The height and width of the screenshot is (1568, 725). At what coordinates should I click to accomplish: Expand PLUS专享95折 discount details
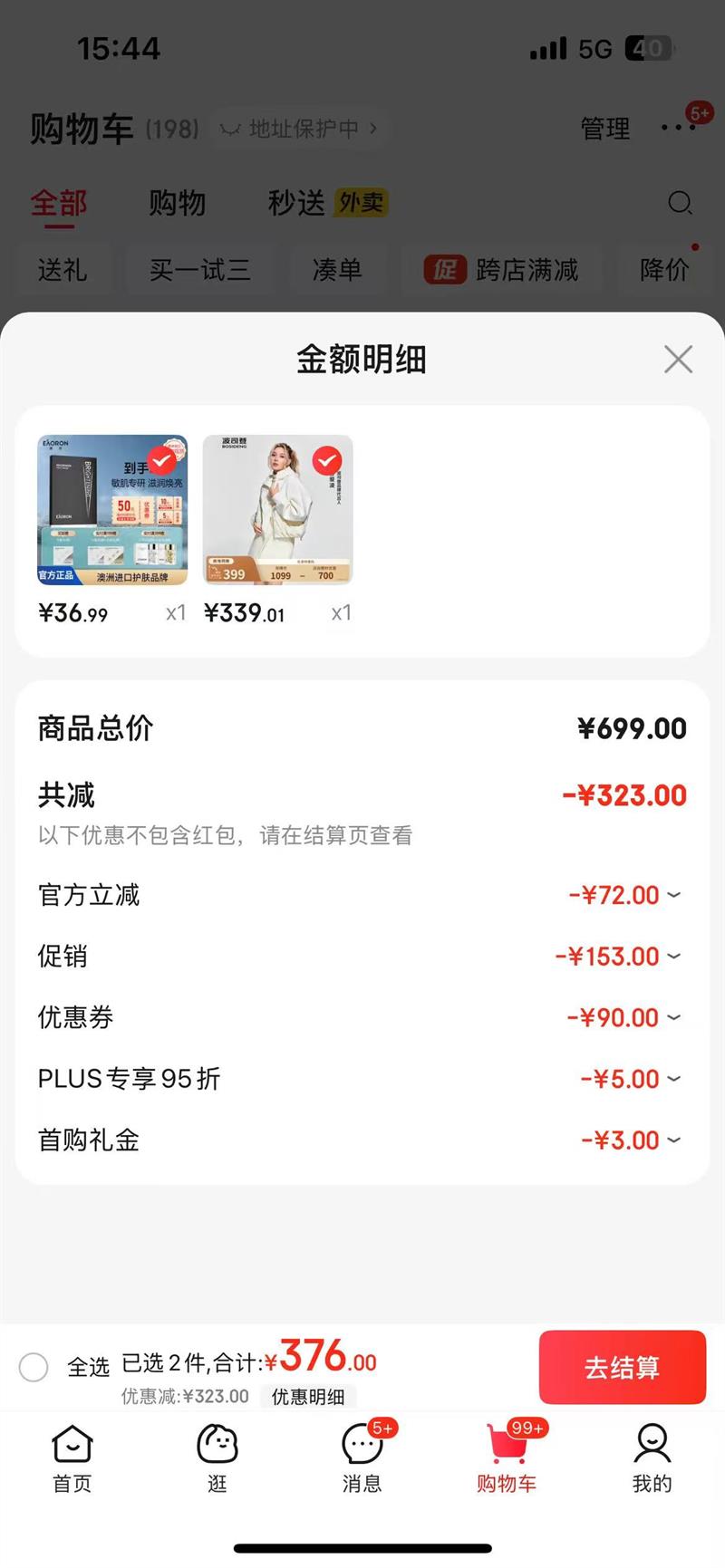[673, 1079]
